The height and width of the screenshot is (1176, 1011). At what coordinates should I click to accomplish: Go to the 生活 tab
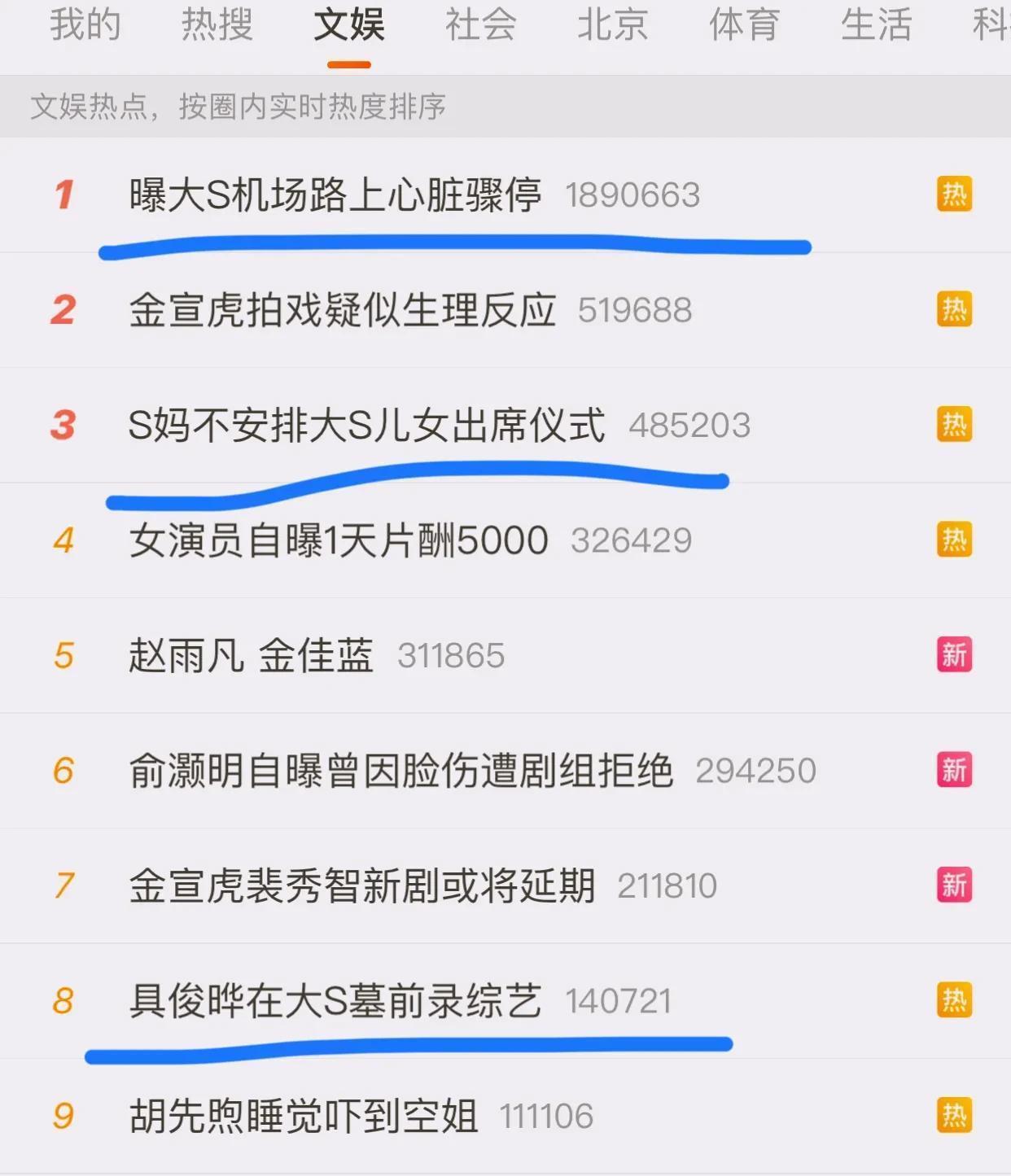[x=876, y=26]
